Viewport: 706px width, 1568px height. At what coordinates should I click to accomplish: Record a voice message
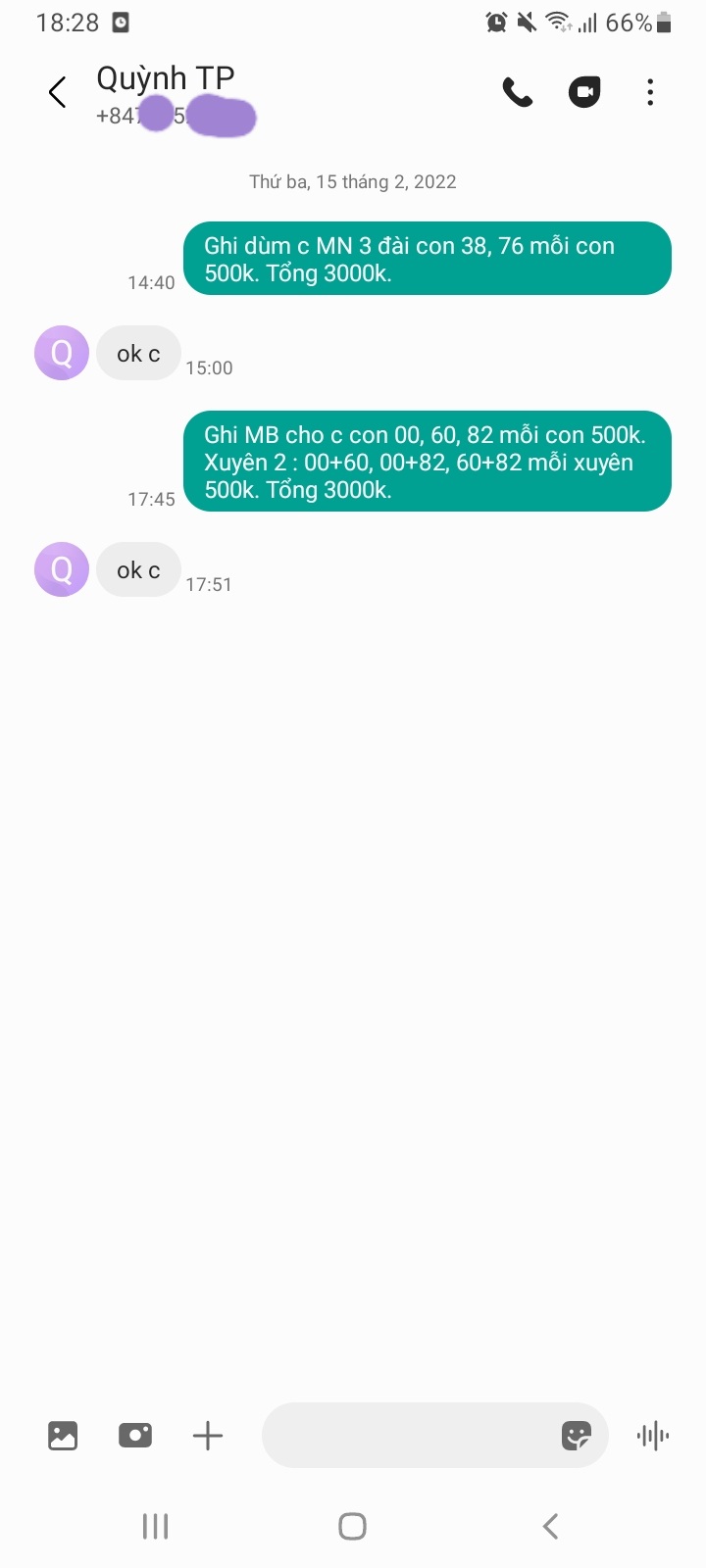(x=653, y=1436)
